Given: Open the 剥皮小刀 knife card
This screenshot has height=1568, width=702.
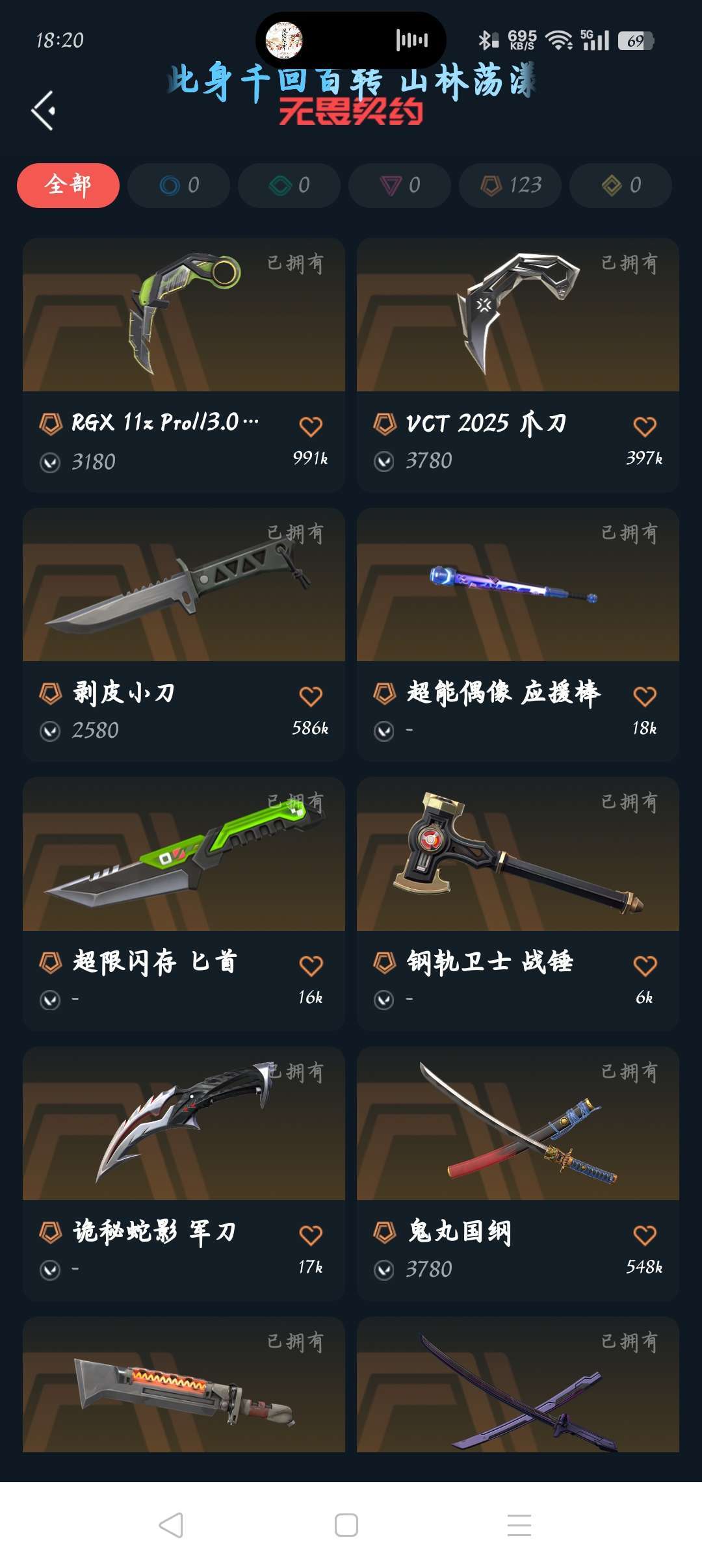Looking at the screenshot, I should click(x=184, y=634).
